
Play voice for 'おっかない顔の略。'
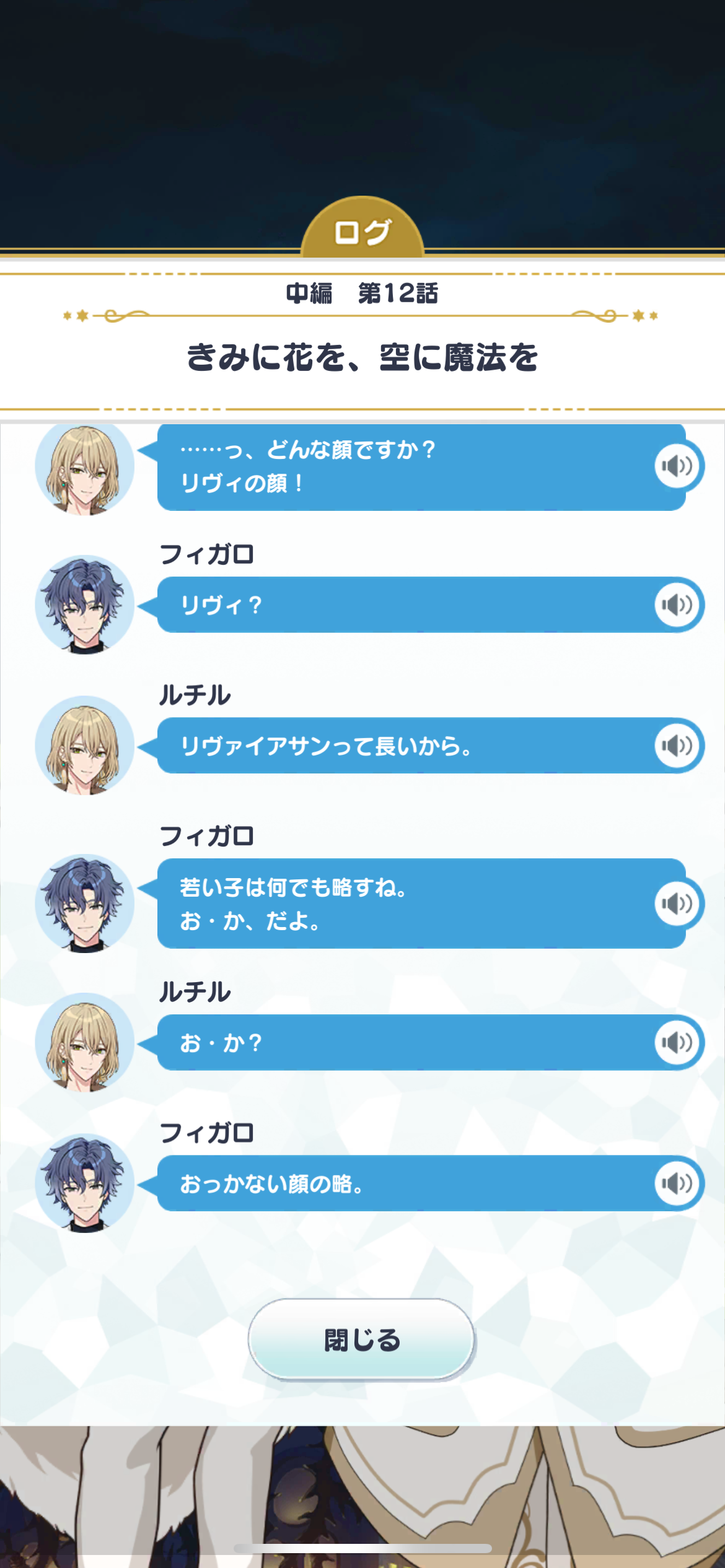(677, 1183)
